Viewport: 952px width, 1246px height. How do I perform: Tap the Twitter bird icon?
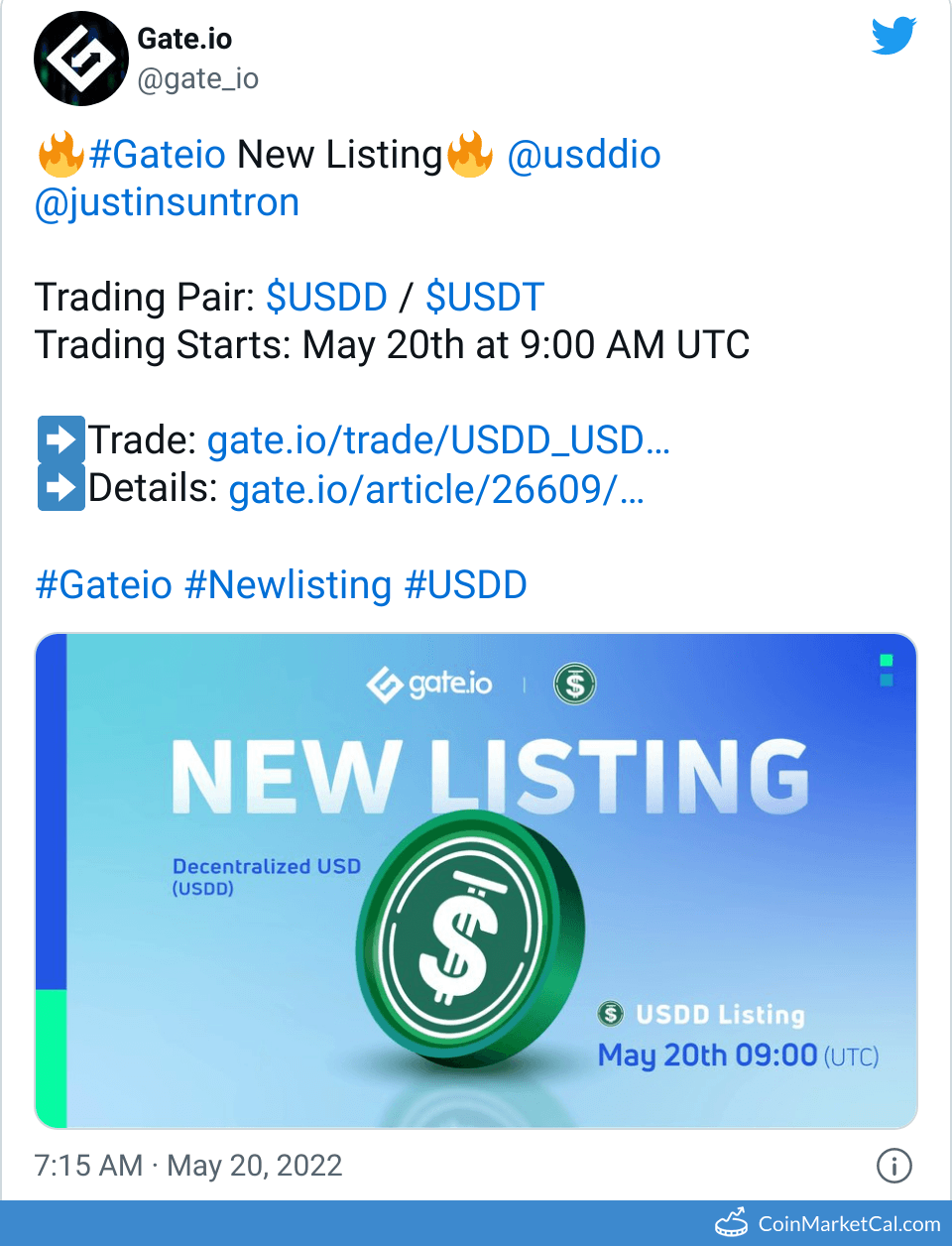pos(893,37)
